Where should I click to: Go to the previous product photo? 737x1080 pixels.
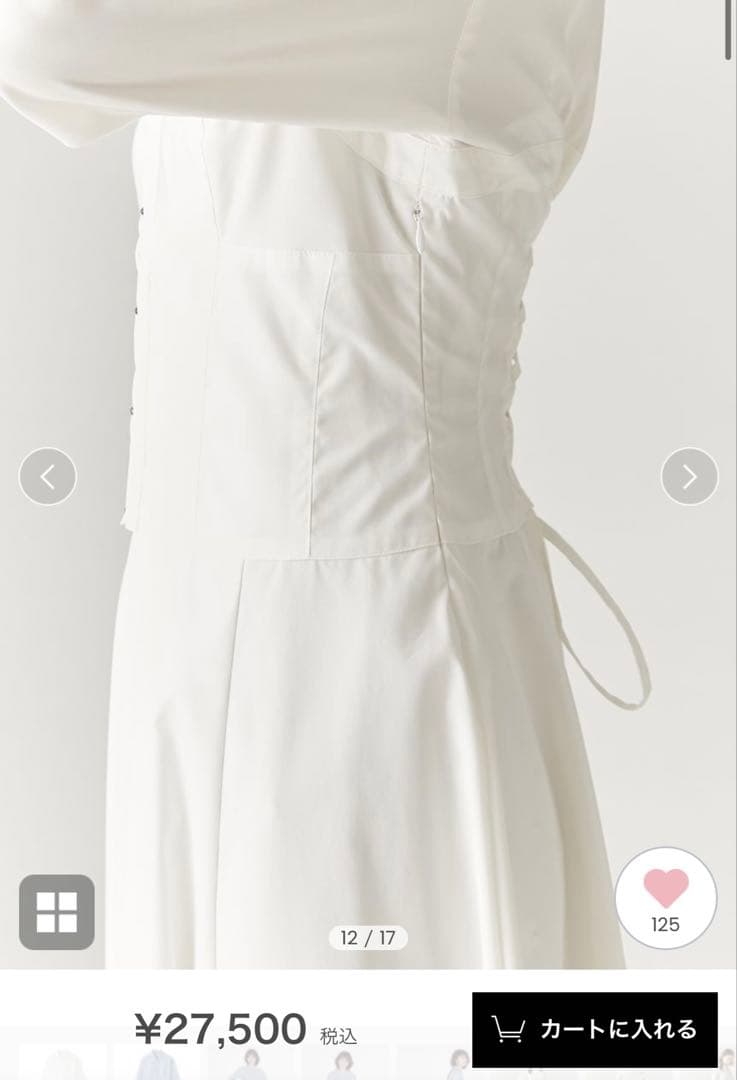click(x=47, y=476)
